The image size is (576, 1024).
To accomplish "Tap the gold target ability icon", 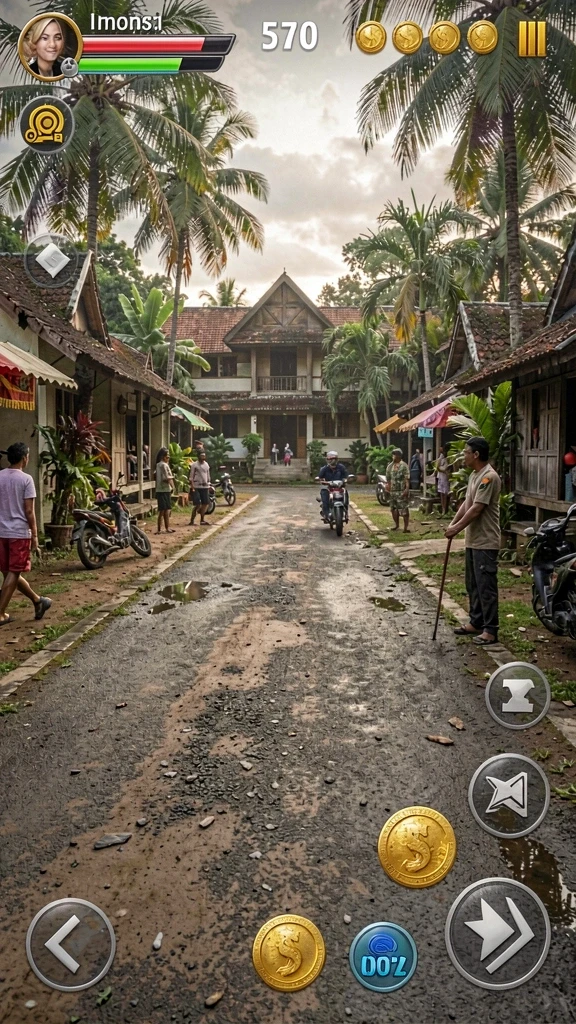I will tap(46, 124).
